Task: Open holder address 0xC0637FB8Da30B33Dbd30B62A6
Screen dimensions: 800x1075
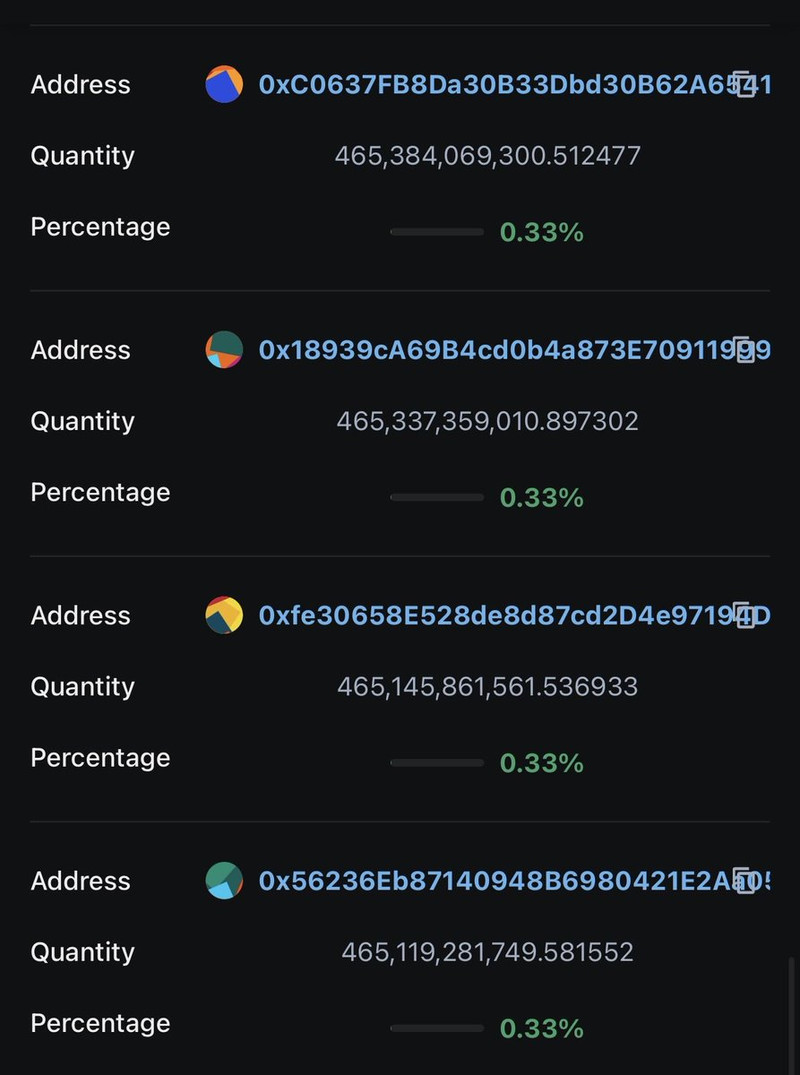Action: [x=490, y=85]
